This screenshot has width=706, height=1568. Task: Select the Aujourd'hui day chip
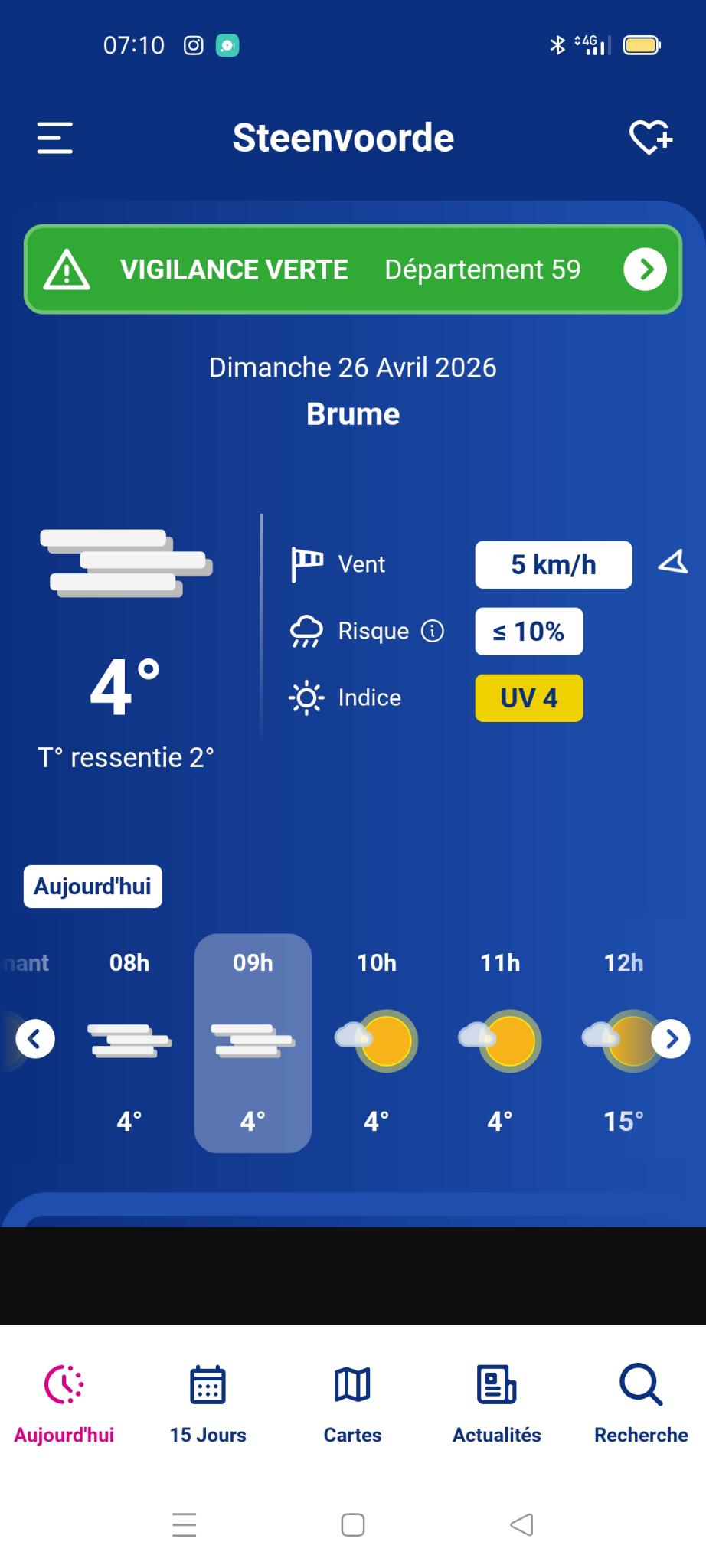click(x=93, y=887)
